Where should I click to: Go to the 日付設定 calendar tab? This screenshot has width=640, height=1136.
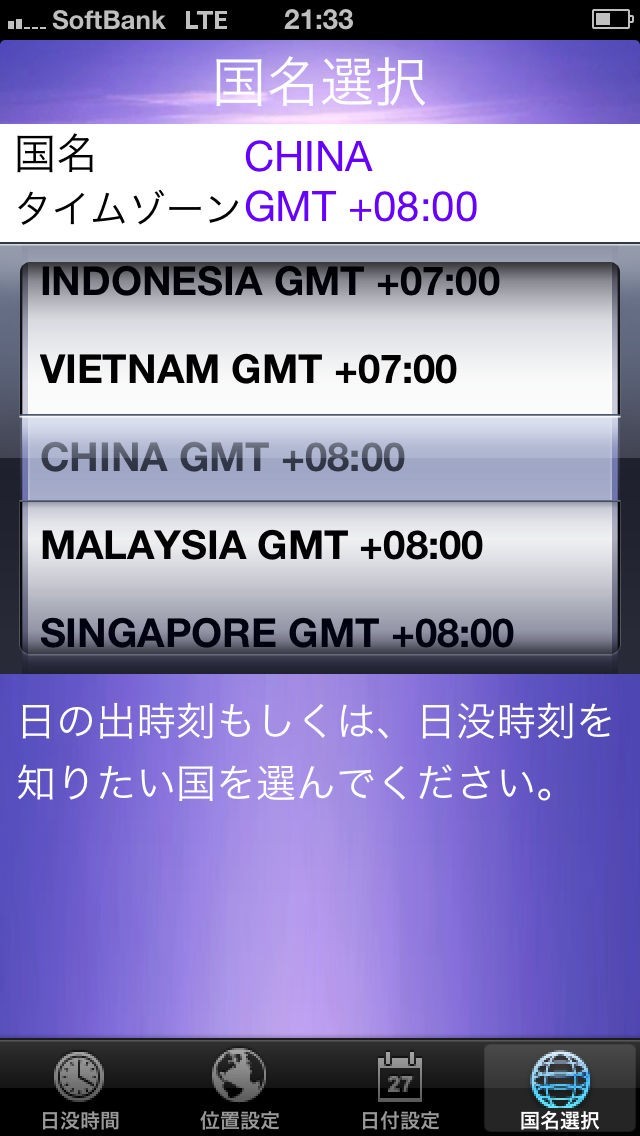400,1089
